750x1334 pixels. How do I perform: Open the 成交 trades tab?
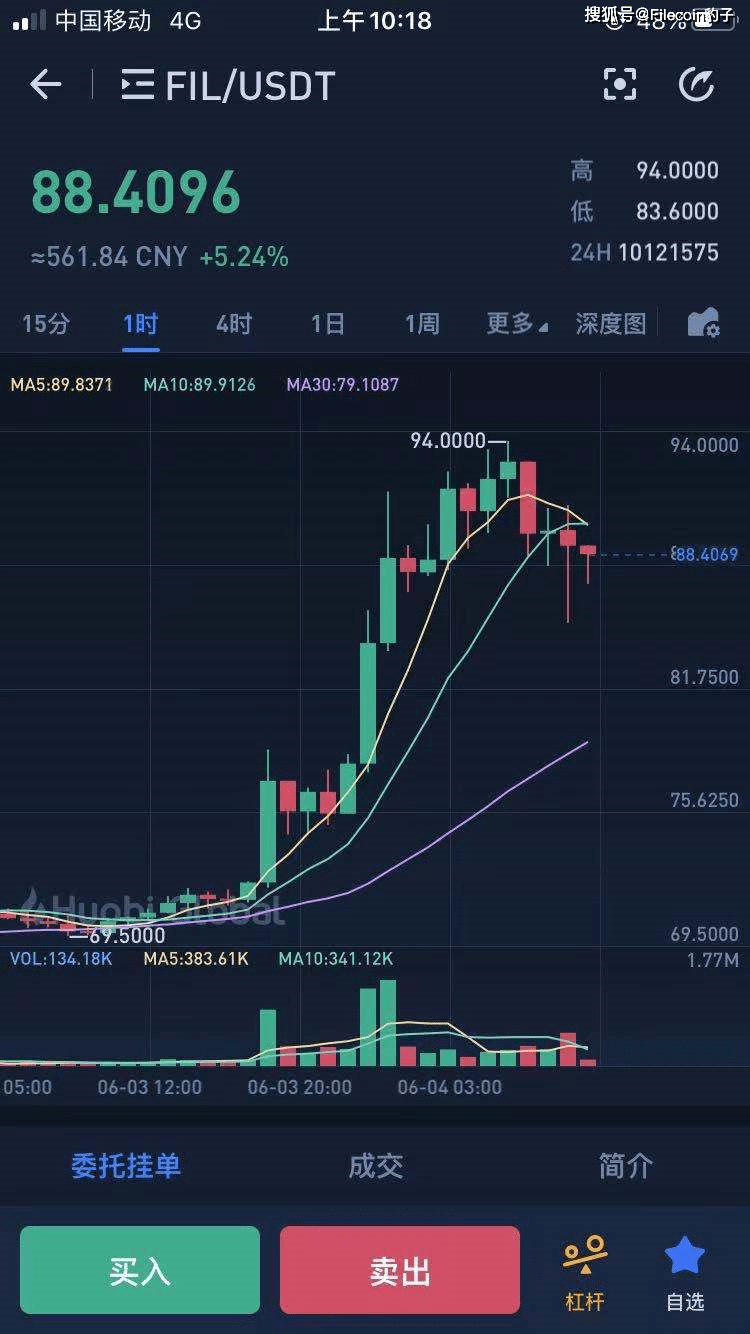tap(375, 1165)
